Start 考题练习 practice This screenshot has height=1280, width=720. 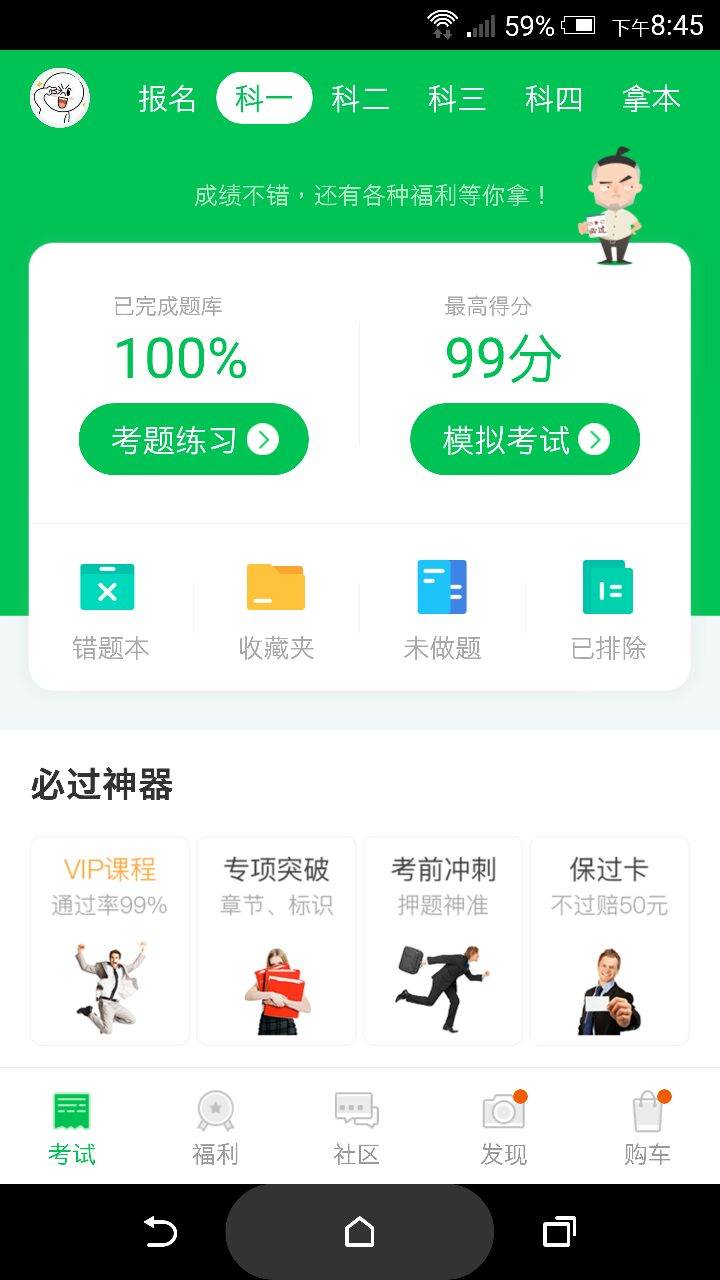point(193,439)
